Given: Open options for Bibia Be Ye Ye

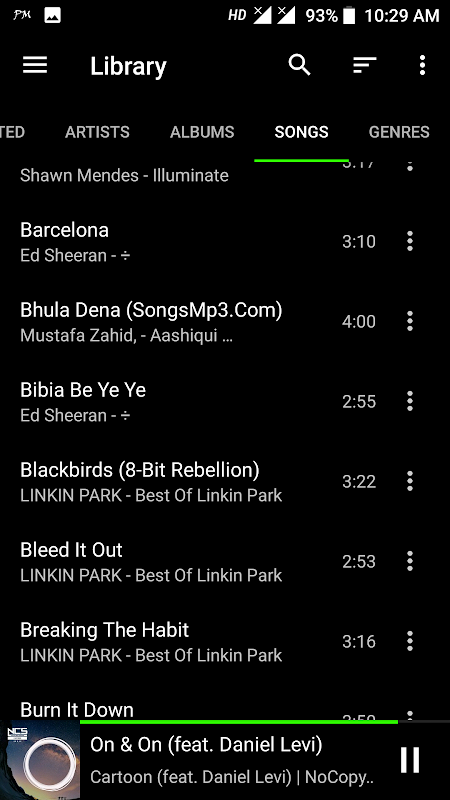Looking at the screenshot, I should [x=410, y=402].
